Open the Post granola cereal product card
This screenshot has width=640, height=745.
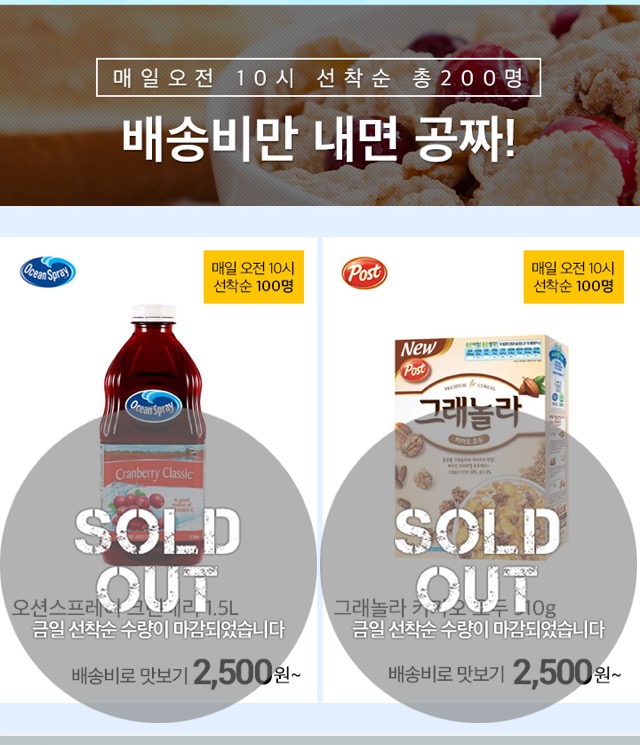pyautogui.click(x=478, y=470)
